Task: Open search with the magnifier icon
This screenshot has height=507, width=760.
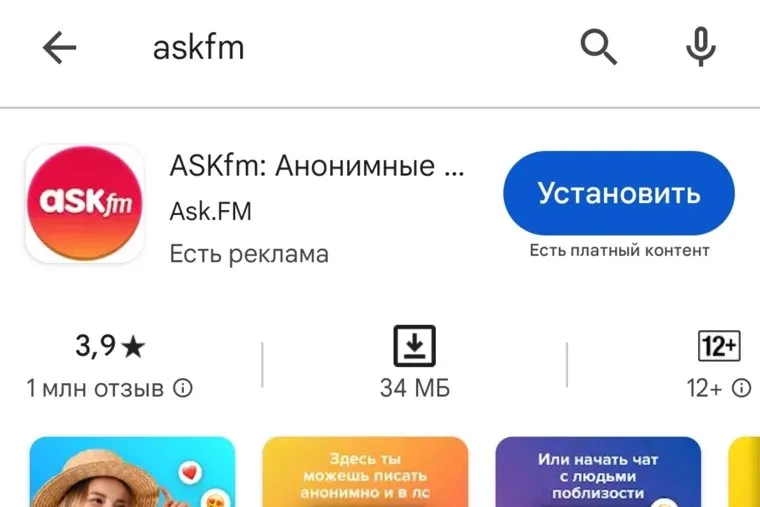Action: point(599,47)
